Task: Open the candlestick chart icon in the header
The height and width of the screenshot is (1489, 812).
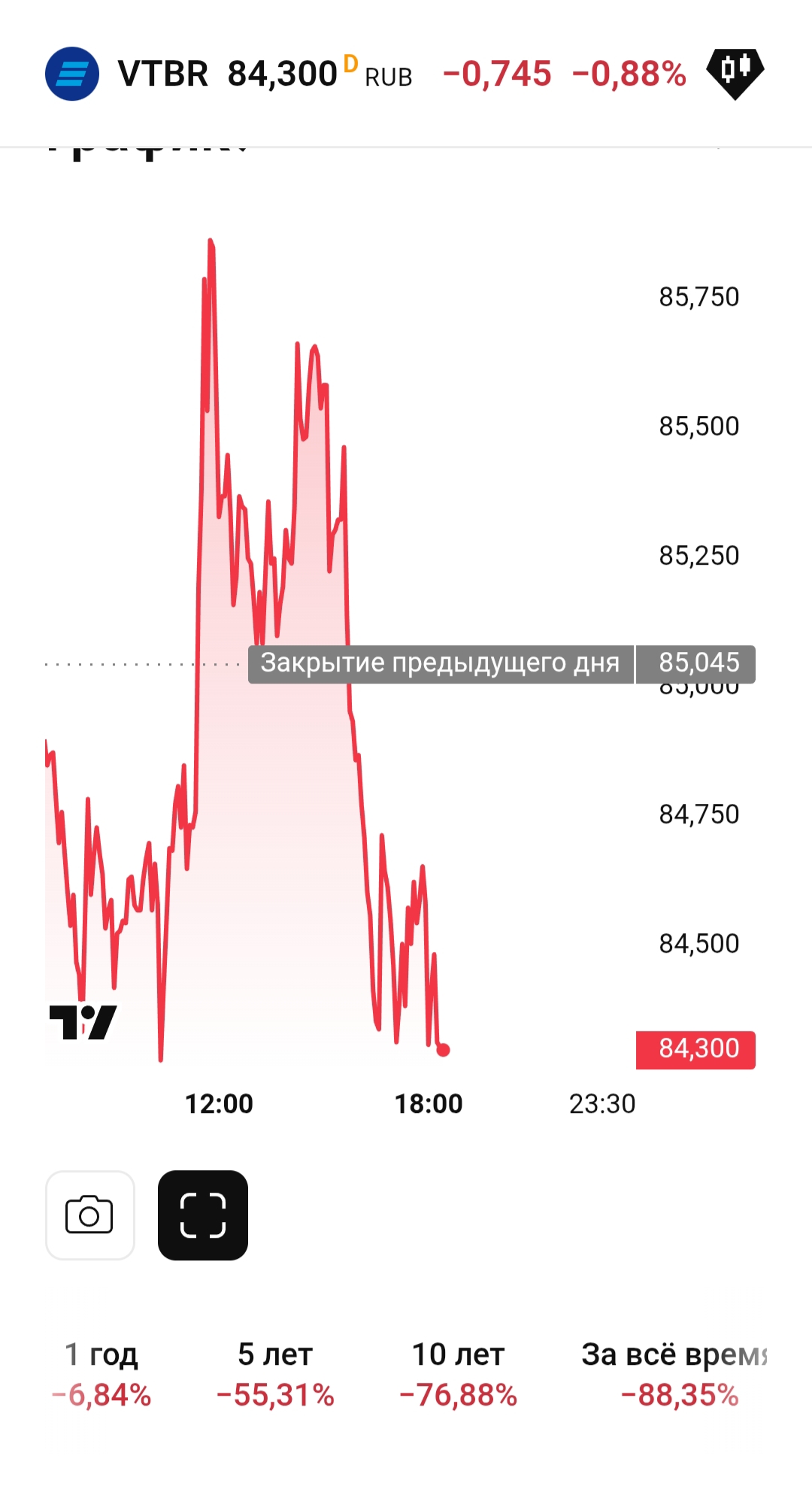Action: [735, 73]
